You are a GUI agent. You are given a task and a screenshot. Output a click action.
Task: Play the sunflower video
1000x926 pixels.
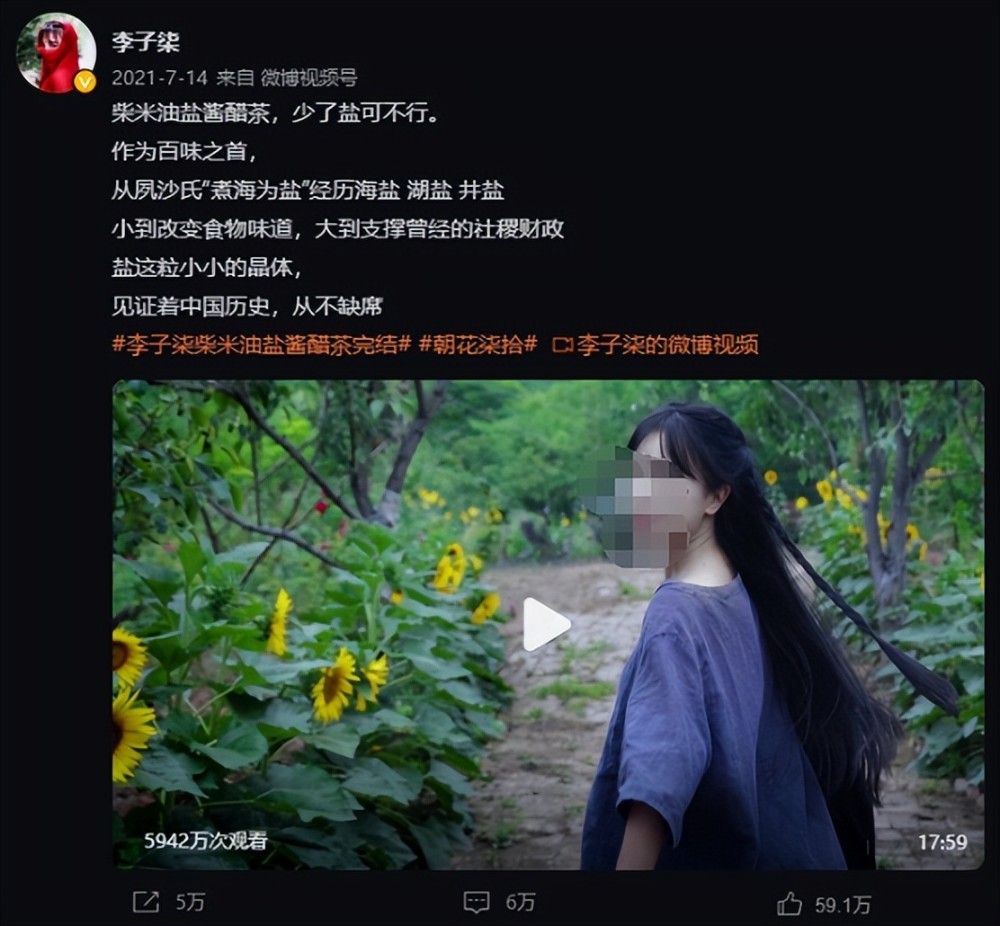pyautogui.click(x=546, y=625)
